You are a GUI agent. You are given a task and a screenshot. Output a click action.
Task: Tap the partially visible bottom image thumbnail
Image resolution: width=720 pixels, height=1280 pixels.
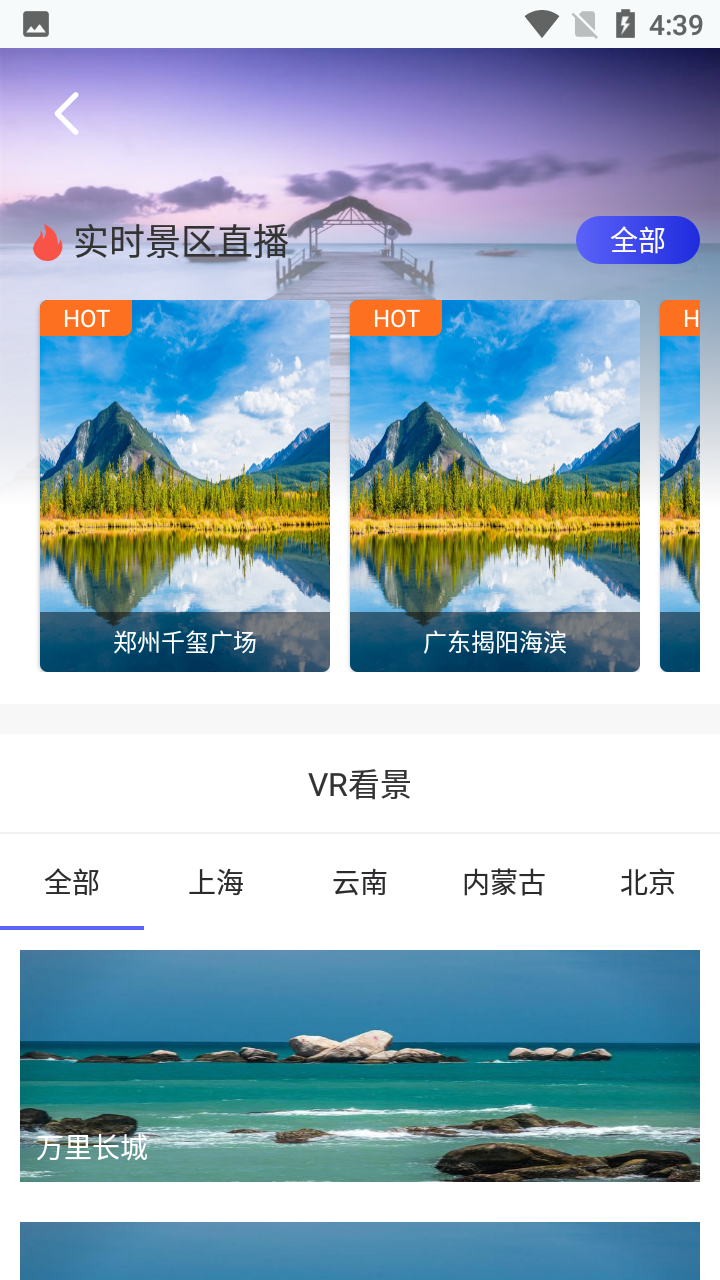pyautogui.click(x=360, y=1255)
